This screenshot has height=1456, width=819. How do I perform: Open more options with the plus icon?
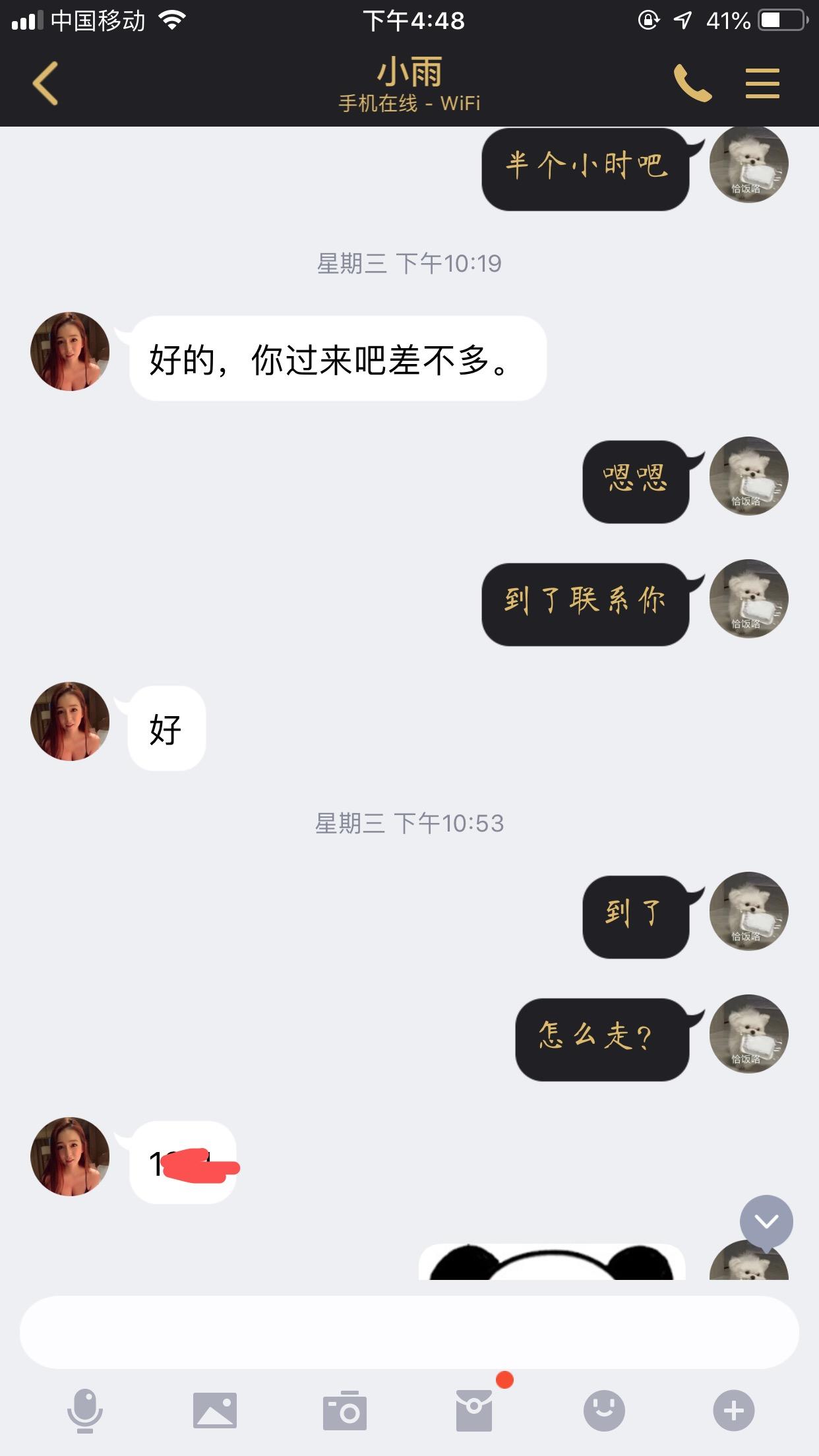(733, 1410)
